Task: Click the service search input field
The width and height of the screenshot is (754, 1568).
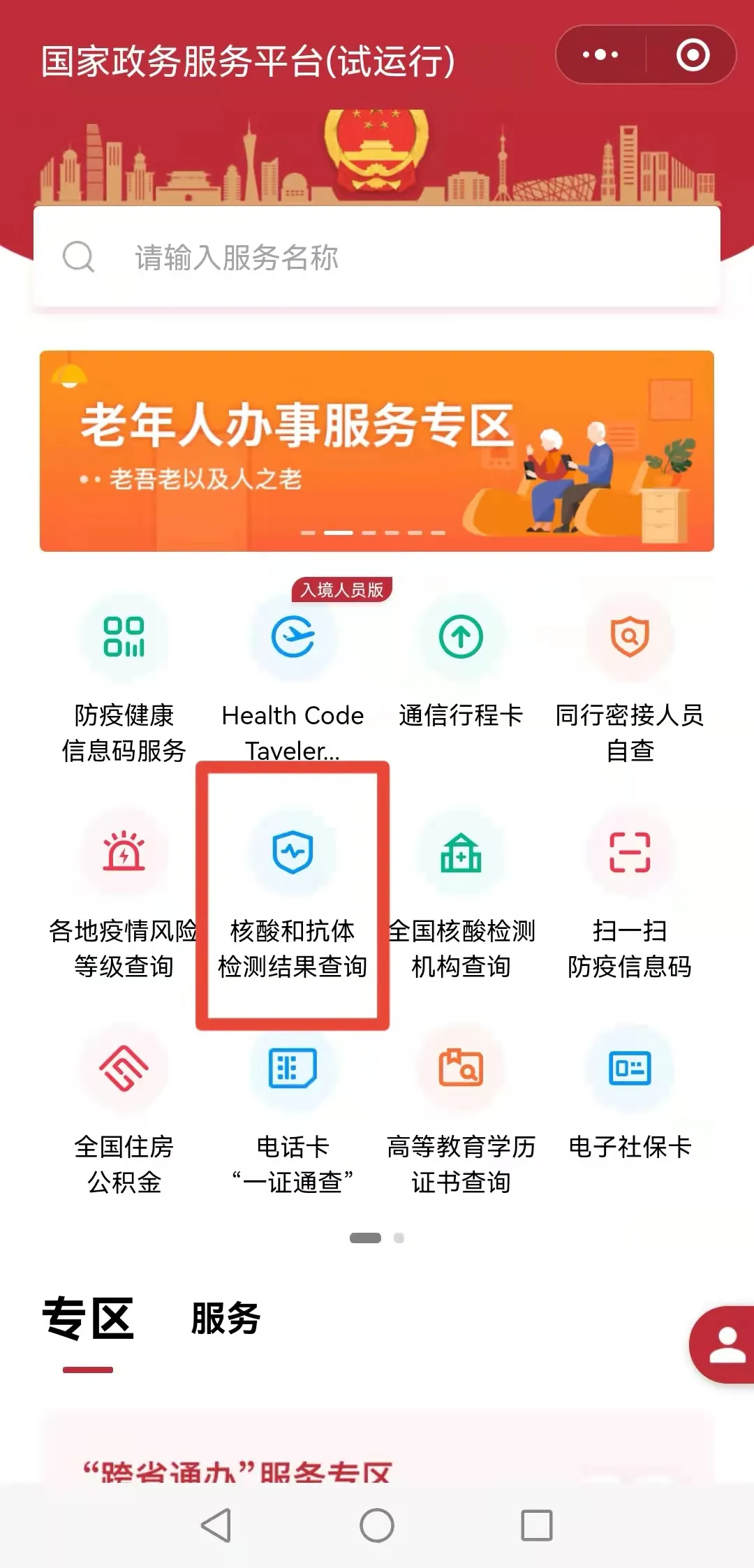Action: [377, 258]
